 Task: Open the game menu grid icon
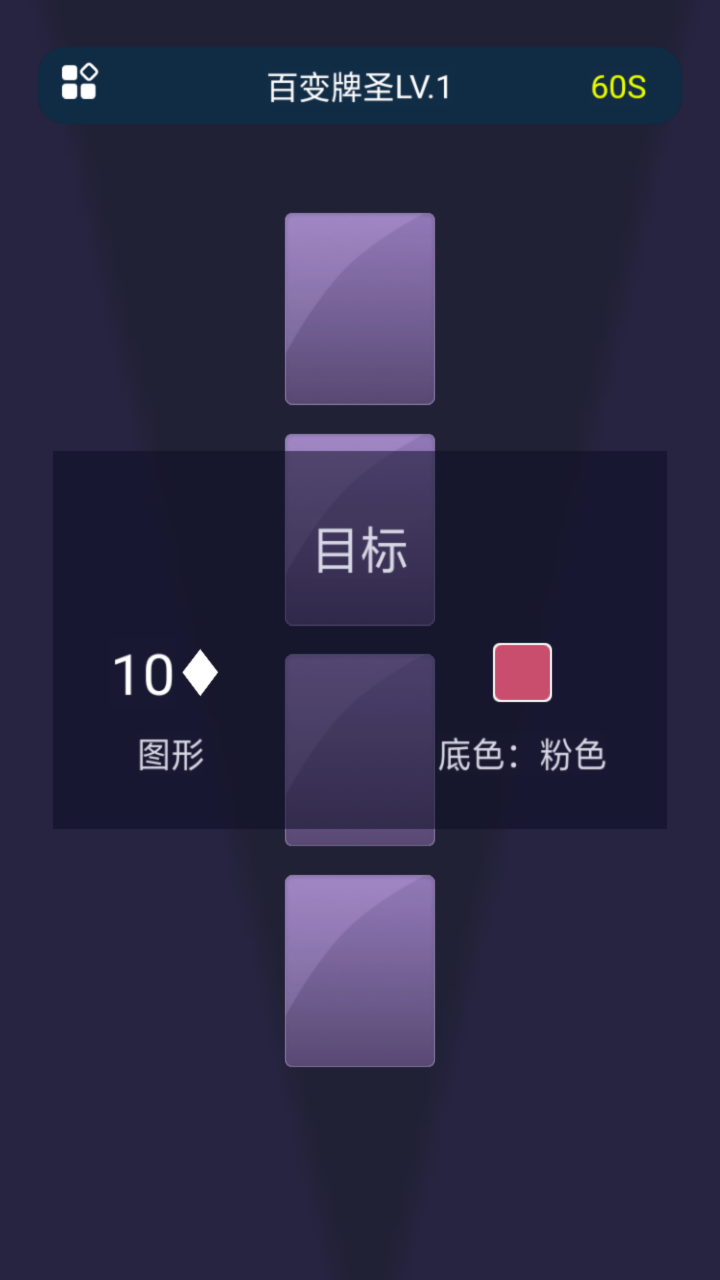(x=79, y=82)
